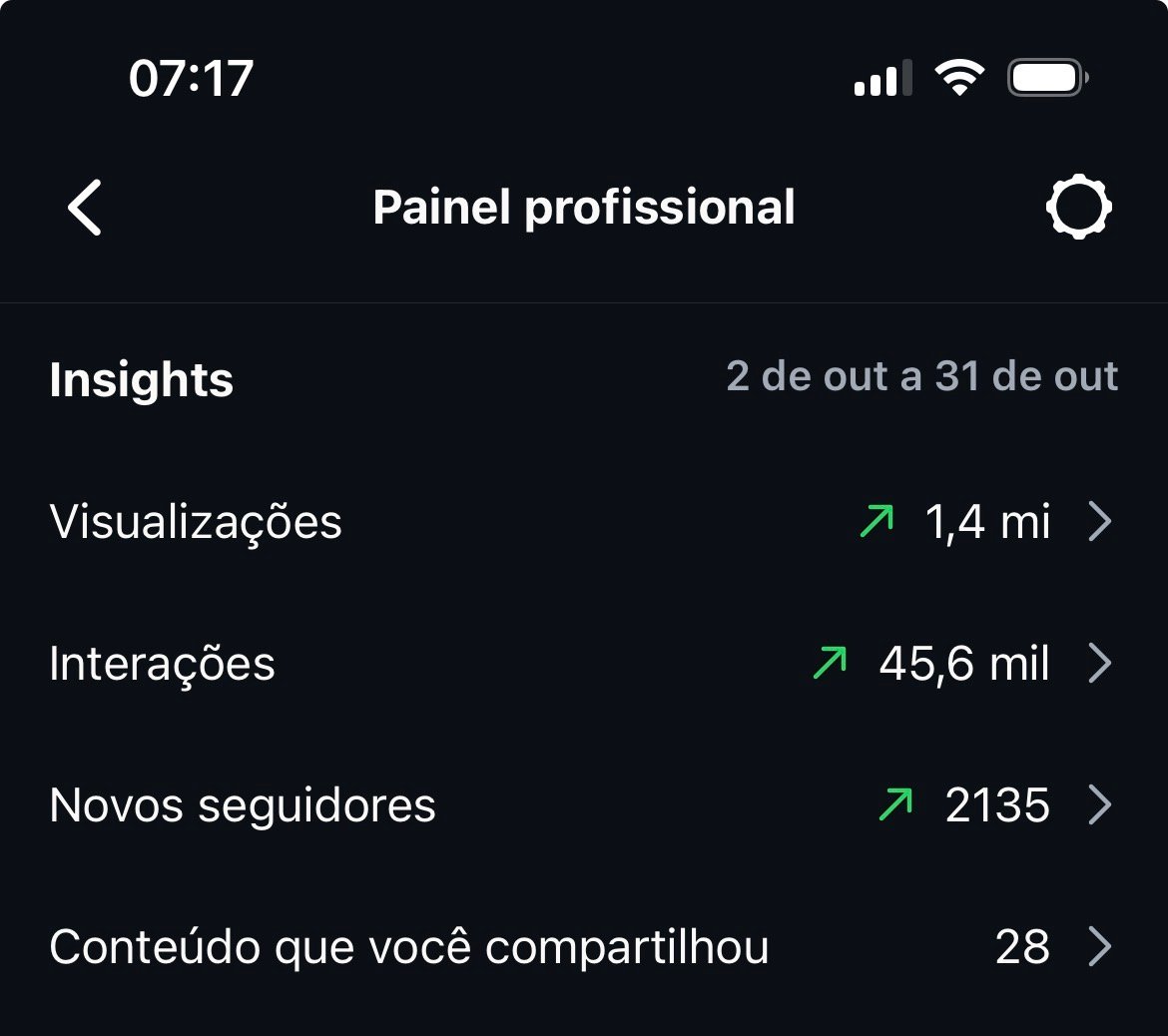This screenshot has width=1168, height=1036.
Task: Go back from Painel profissional
Action: (85, 208)
